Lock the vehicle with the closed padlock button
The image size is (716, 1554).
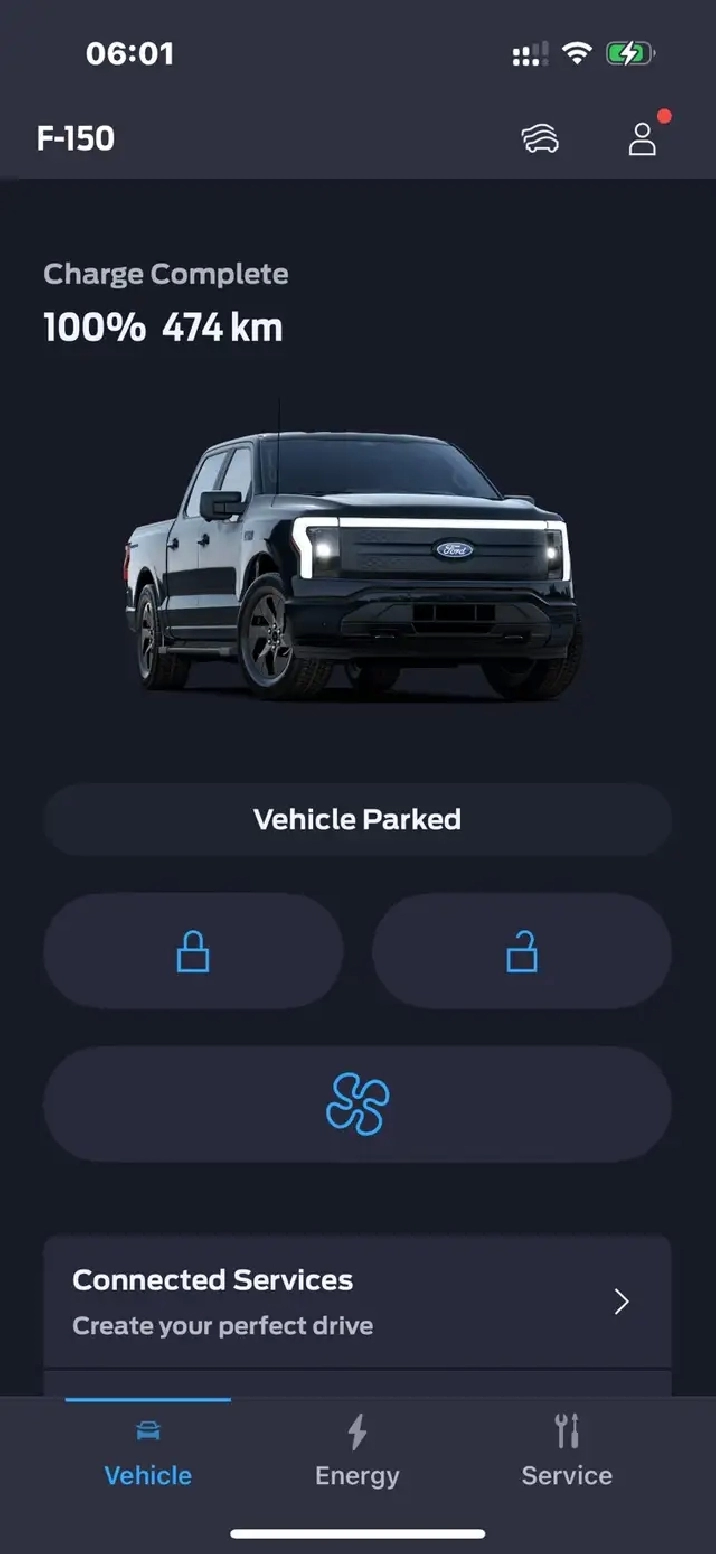(193, 951)
